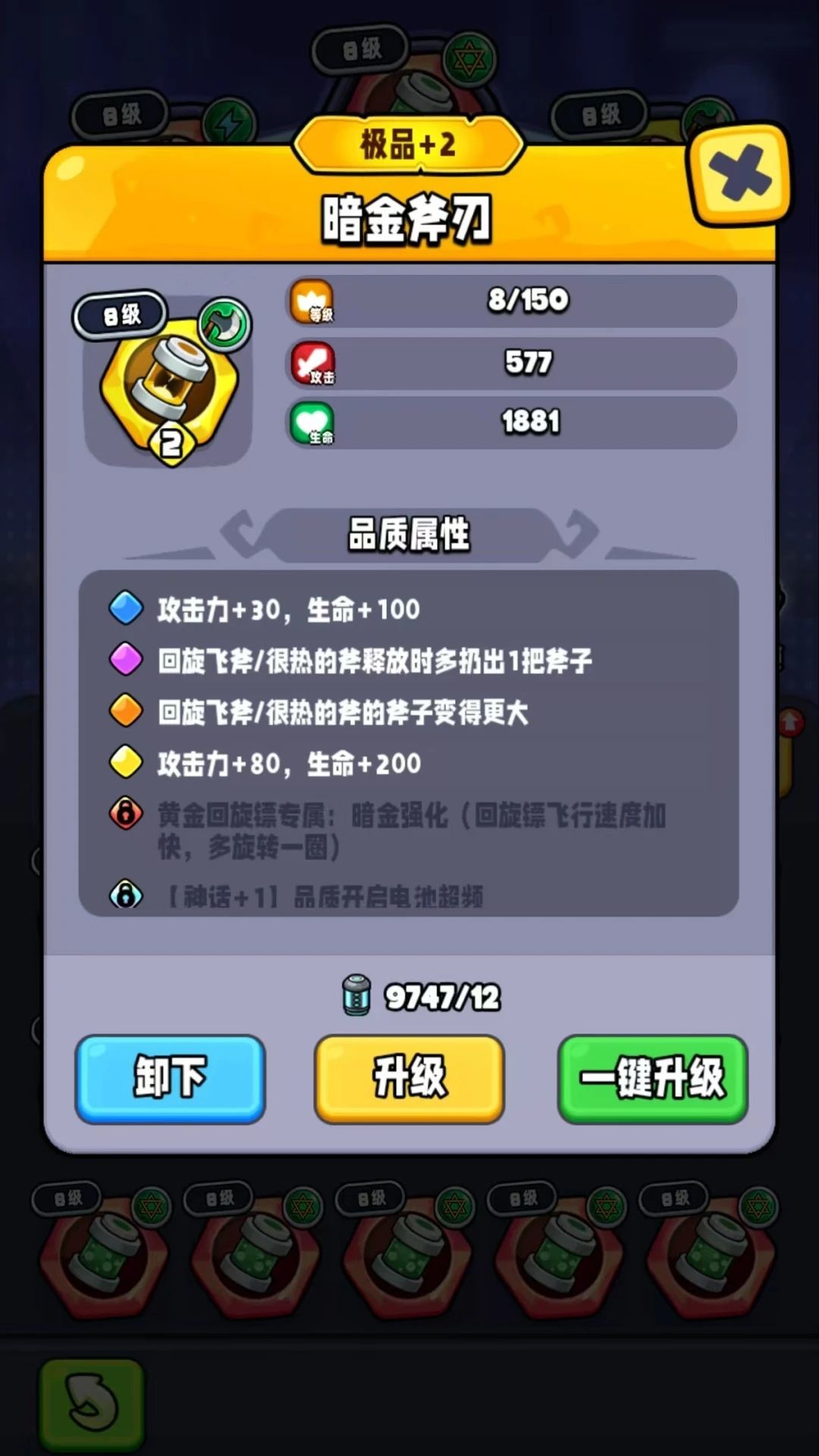This screenshot has height=1456, width=819.
Task: Expand the 品质属性 section header
Action: click(x=409, y=533)
